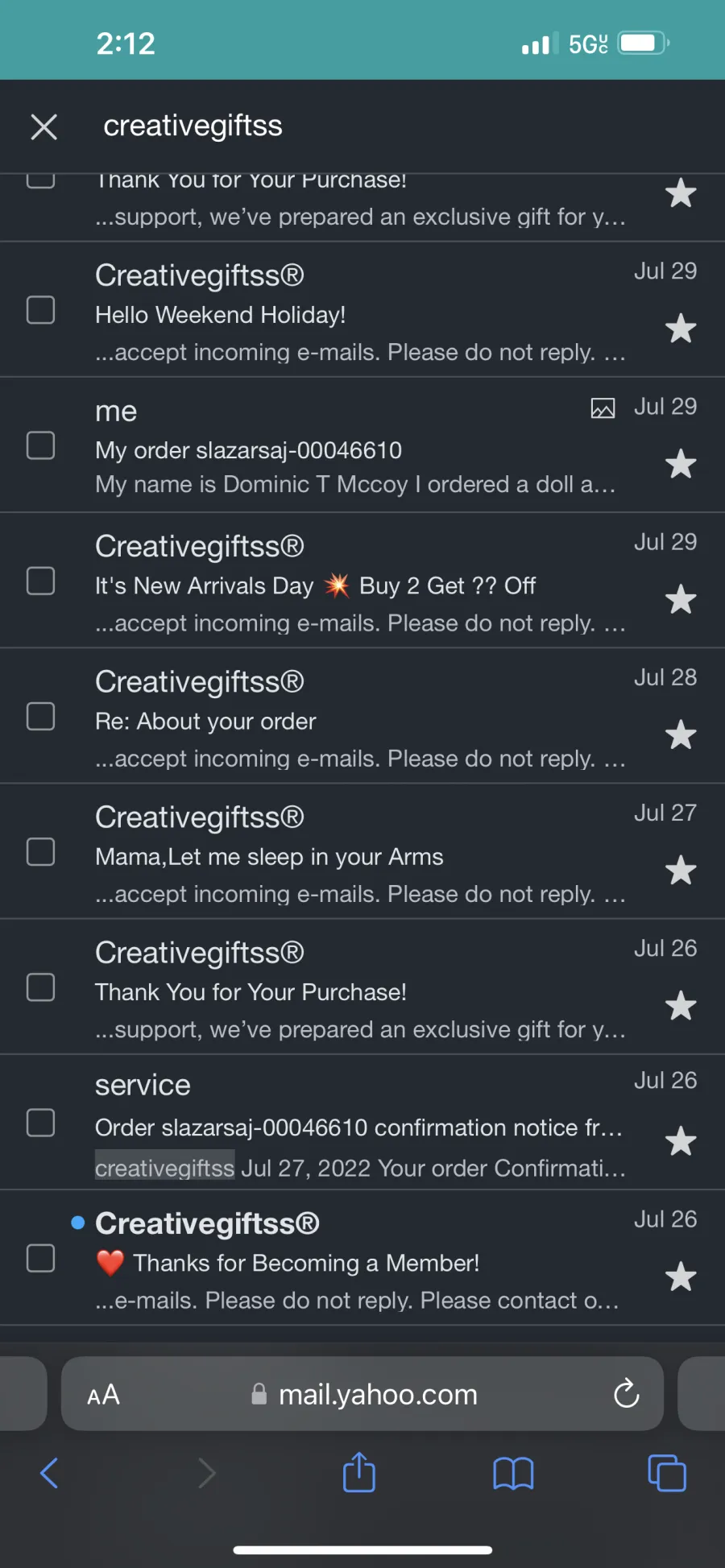Open Thanks for Becoming a Member email
725x1568 pixels.
pos(362,1258)
